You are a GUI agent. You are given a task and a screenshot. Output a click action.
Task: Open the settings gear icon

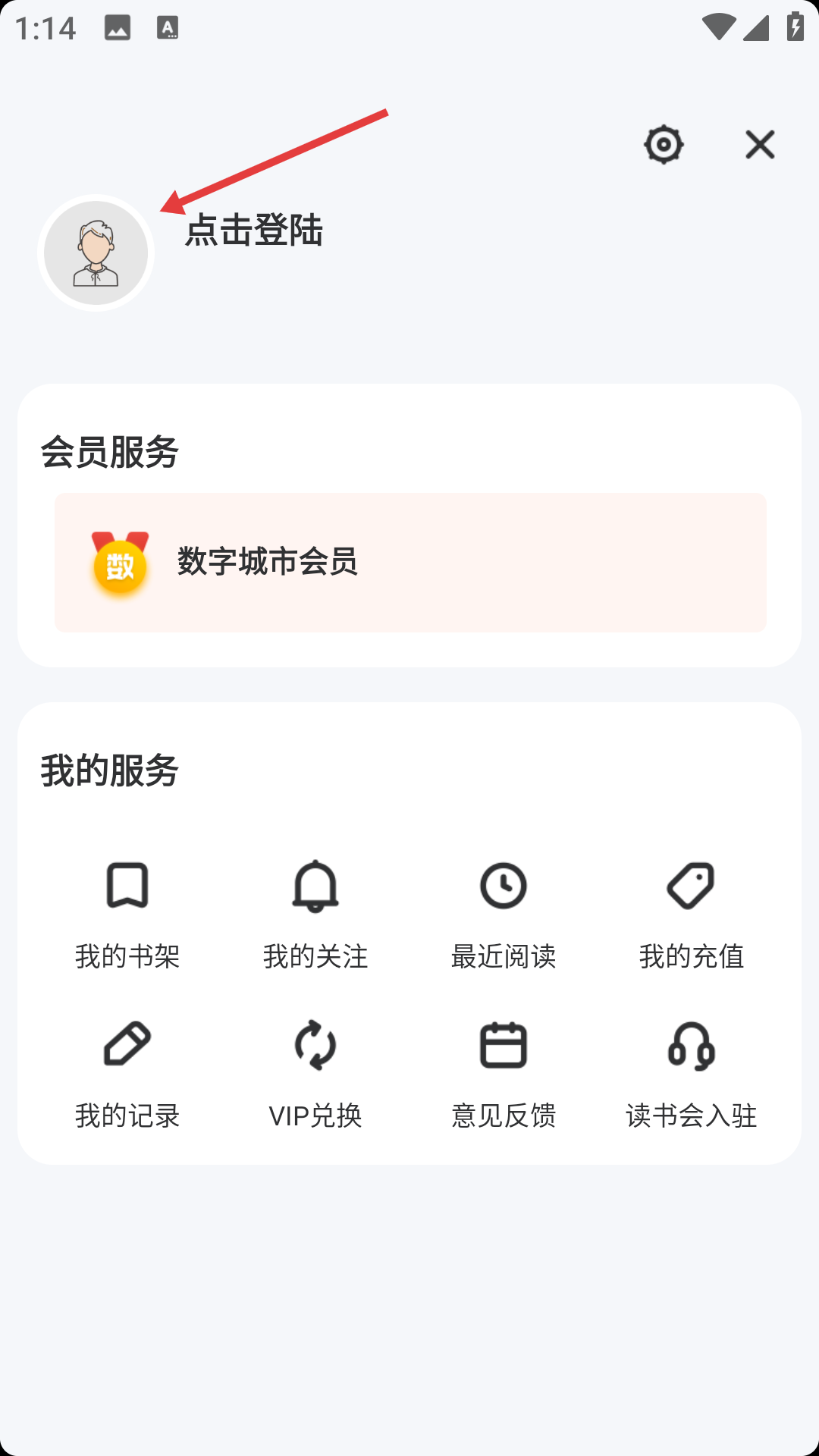coord(664,144)
